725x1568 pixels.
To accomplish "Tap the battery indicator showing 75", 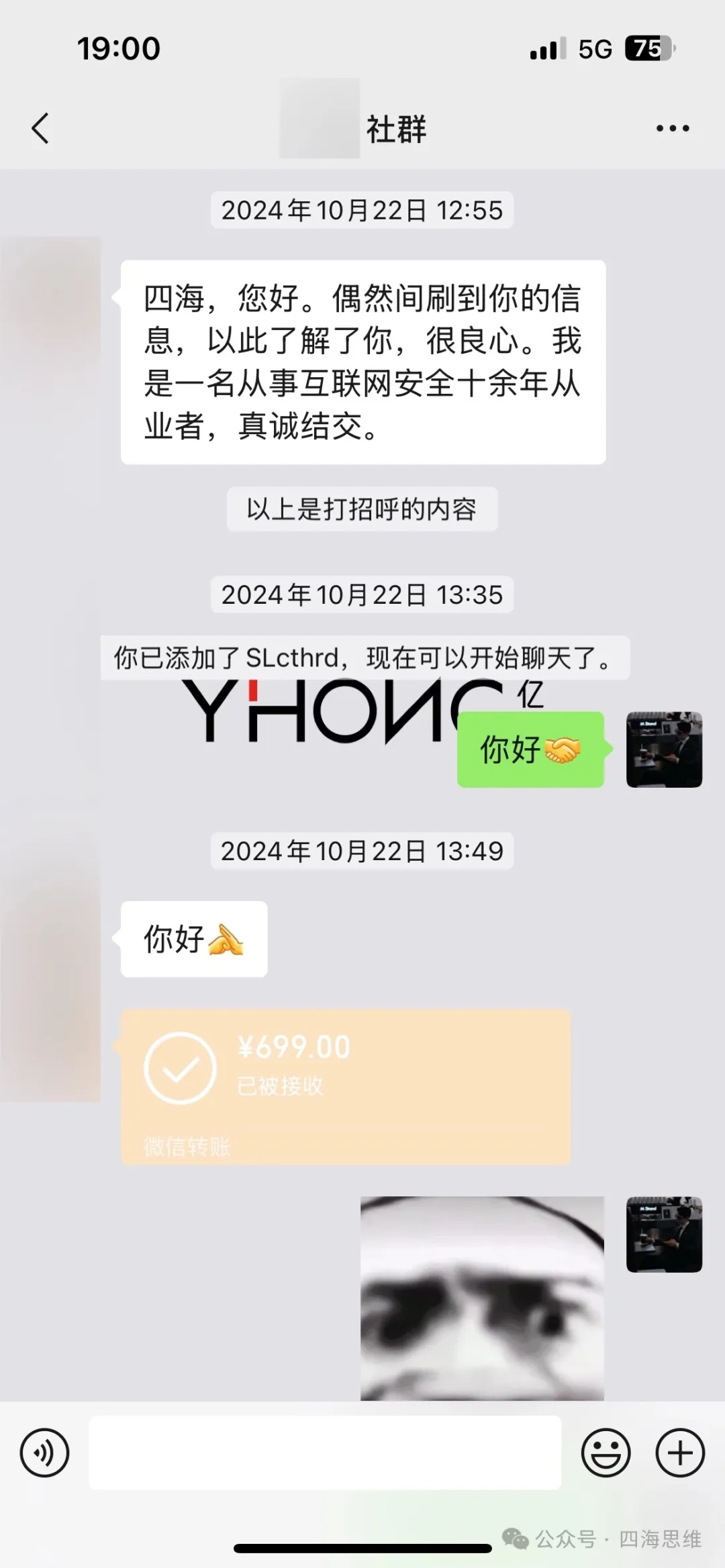I will click(x=646, y=48).
